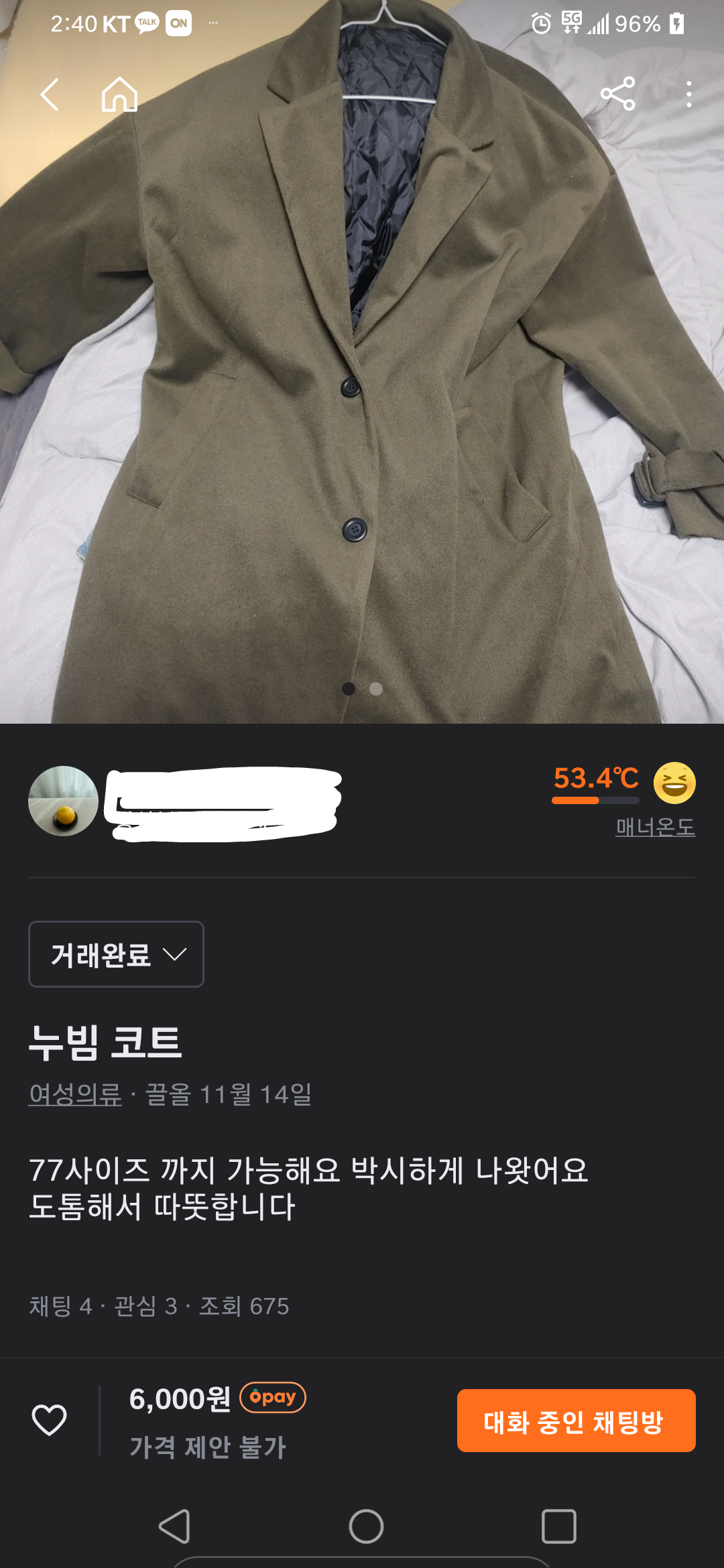Image resolution: width=724 pixels, height=1568 pixels.
Task: Tap the 매너온도 link
Action: [655, 827]
